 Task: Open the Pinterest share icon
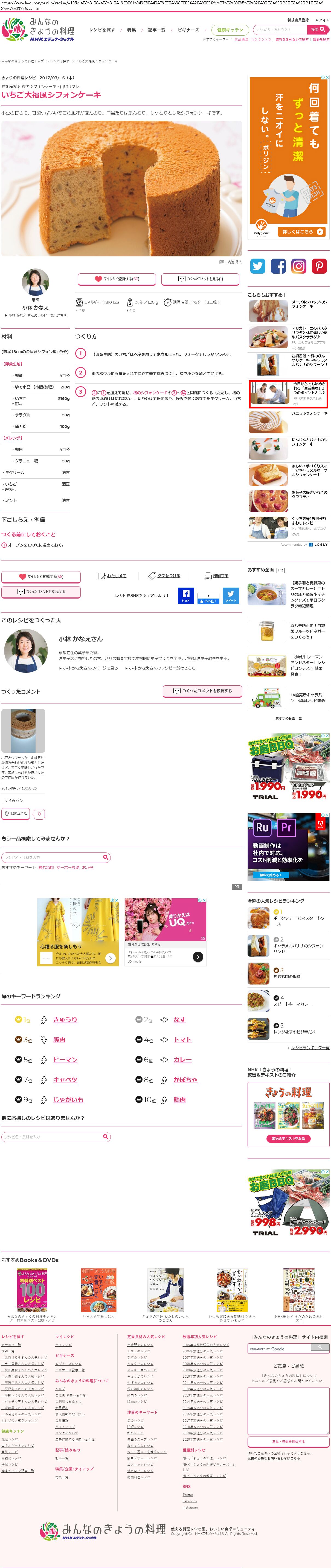click(x=320, y=266)
